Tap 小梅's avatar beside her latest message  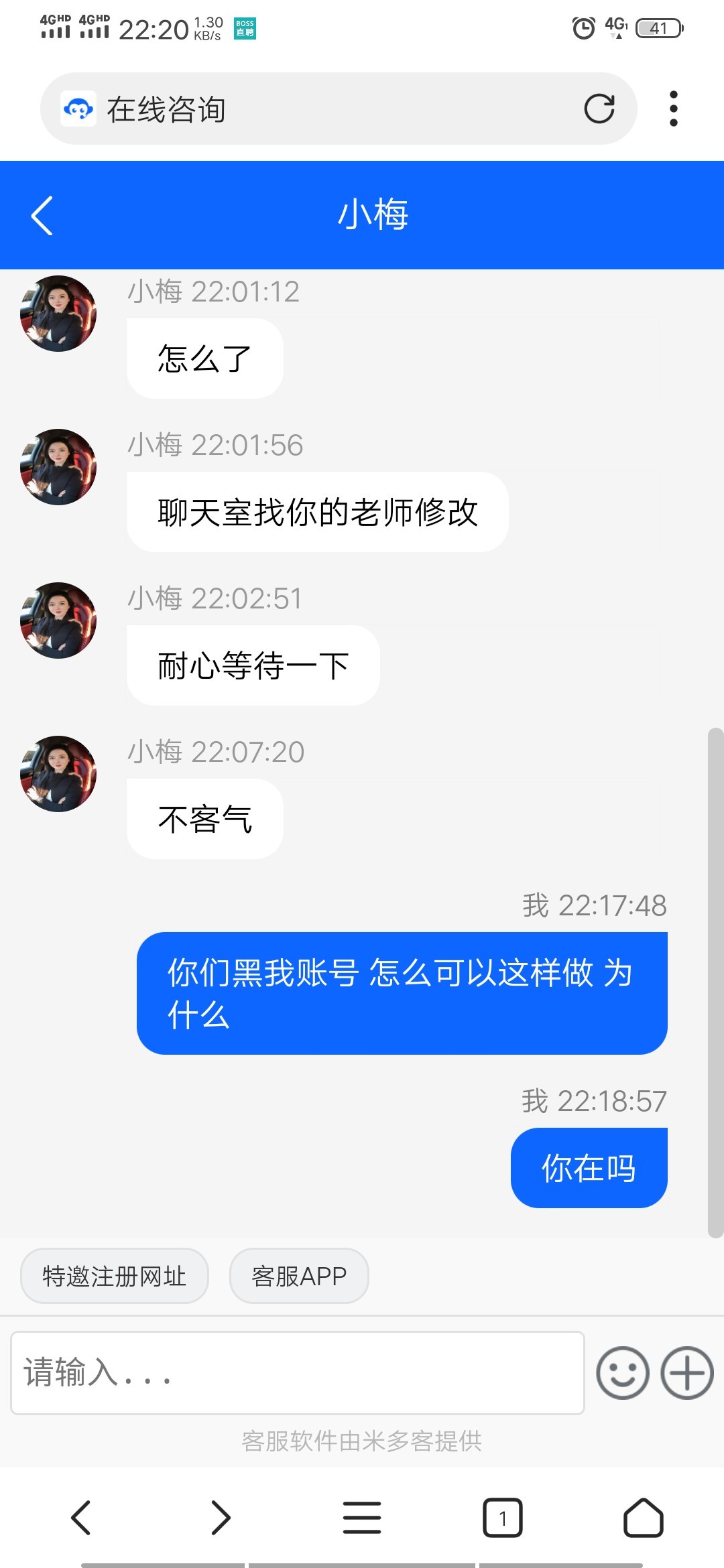coord(58,774)
